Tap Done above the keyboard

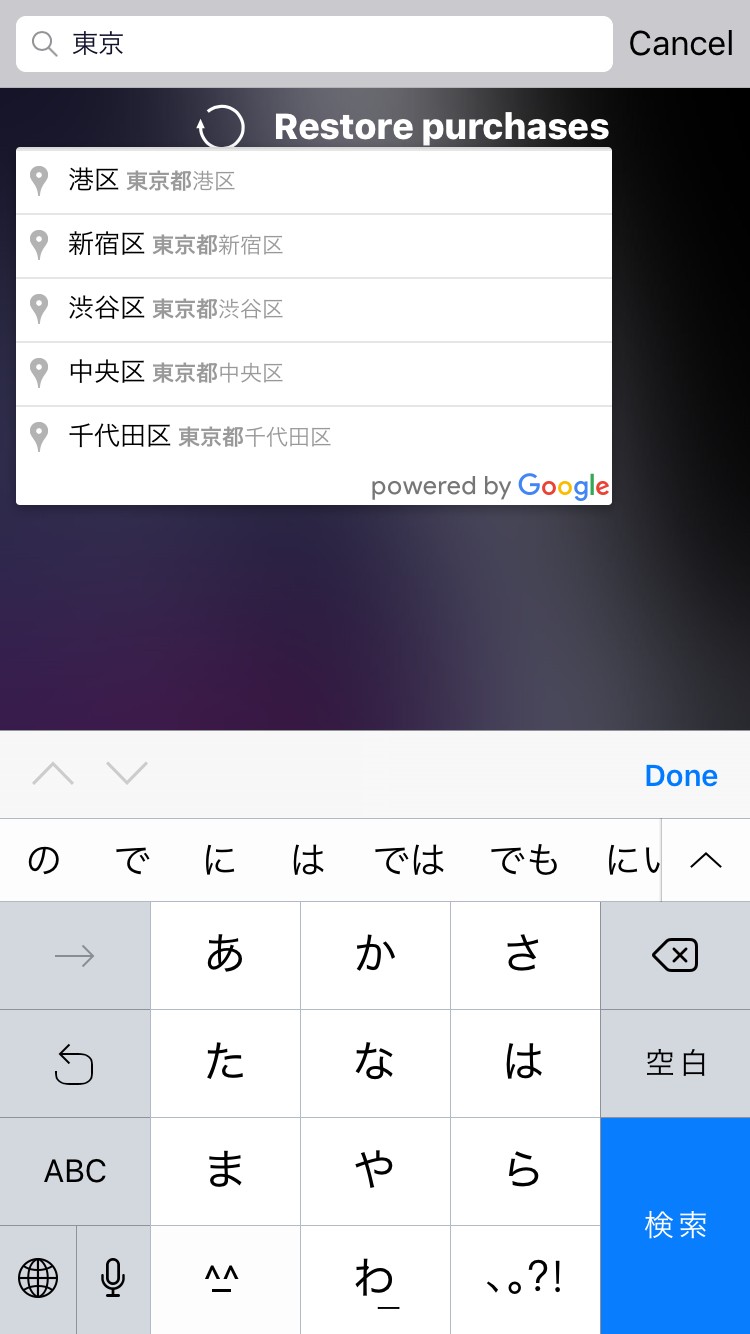(680, 775)
